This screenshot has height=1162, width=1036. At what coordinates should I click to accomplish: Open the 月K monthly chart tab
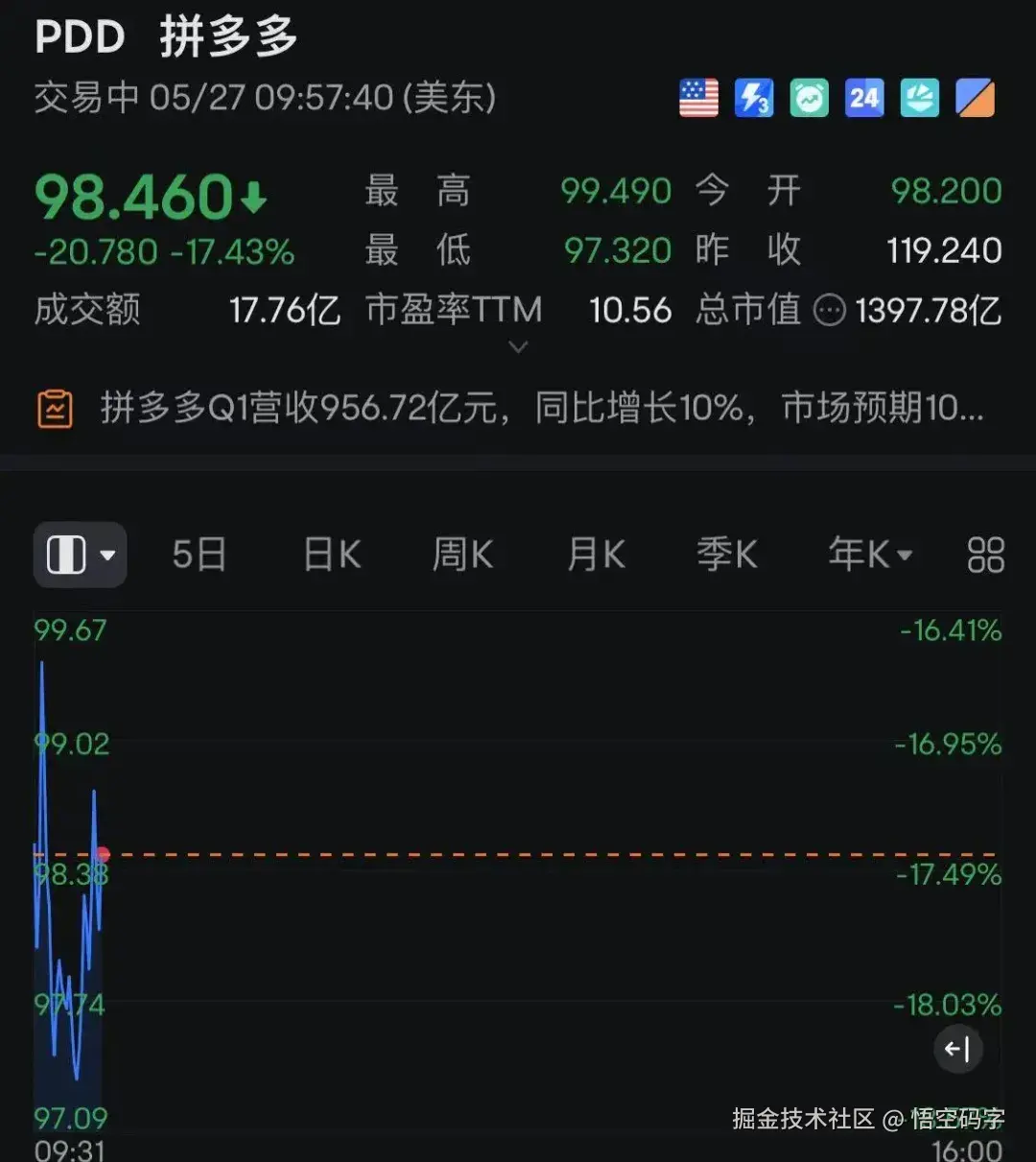[x=595, y=555]
